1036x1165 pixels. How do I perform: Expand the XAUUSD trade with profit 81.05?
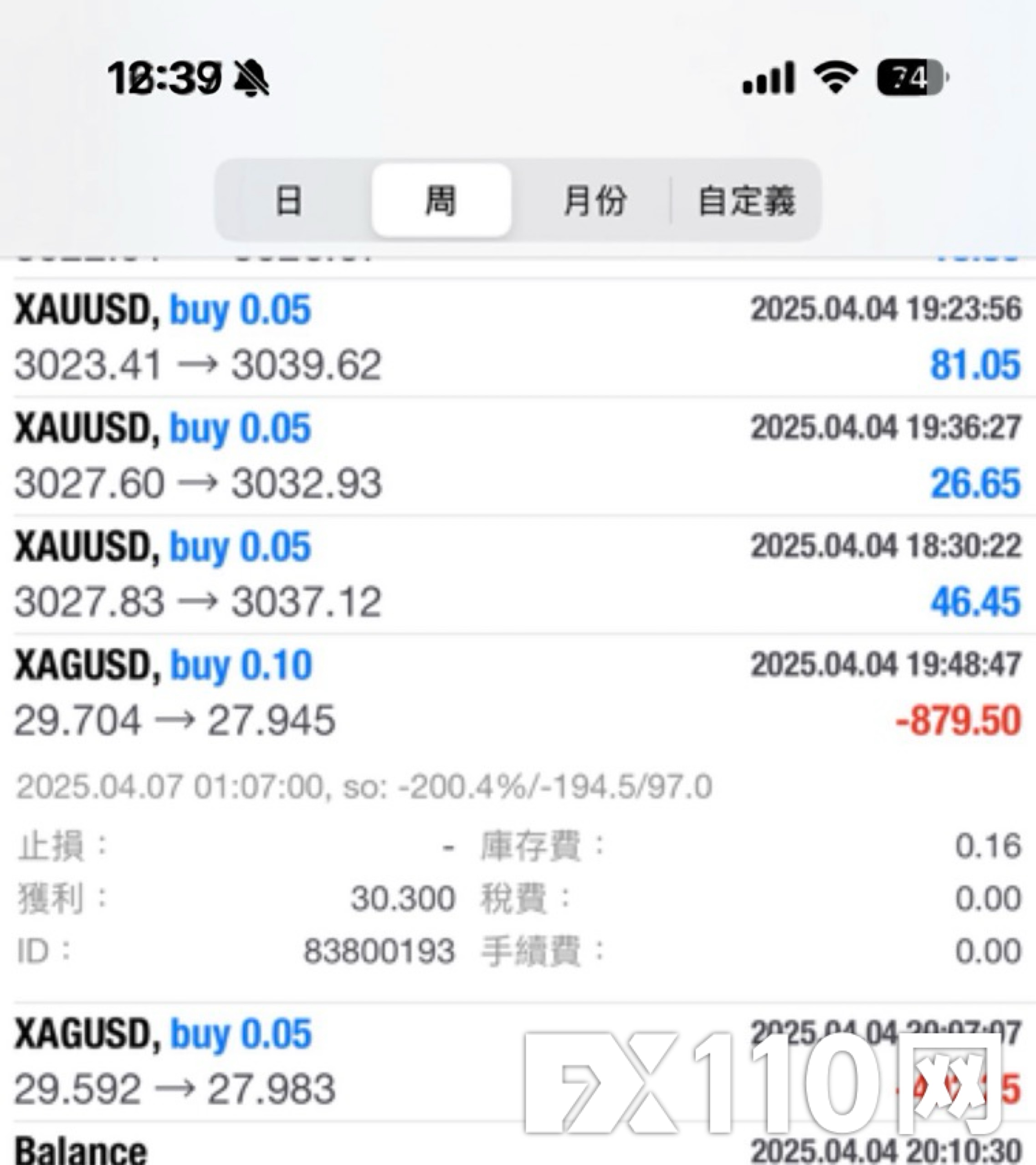coord(518,337)
